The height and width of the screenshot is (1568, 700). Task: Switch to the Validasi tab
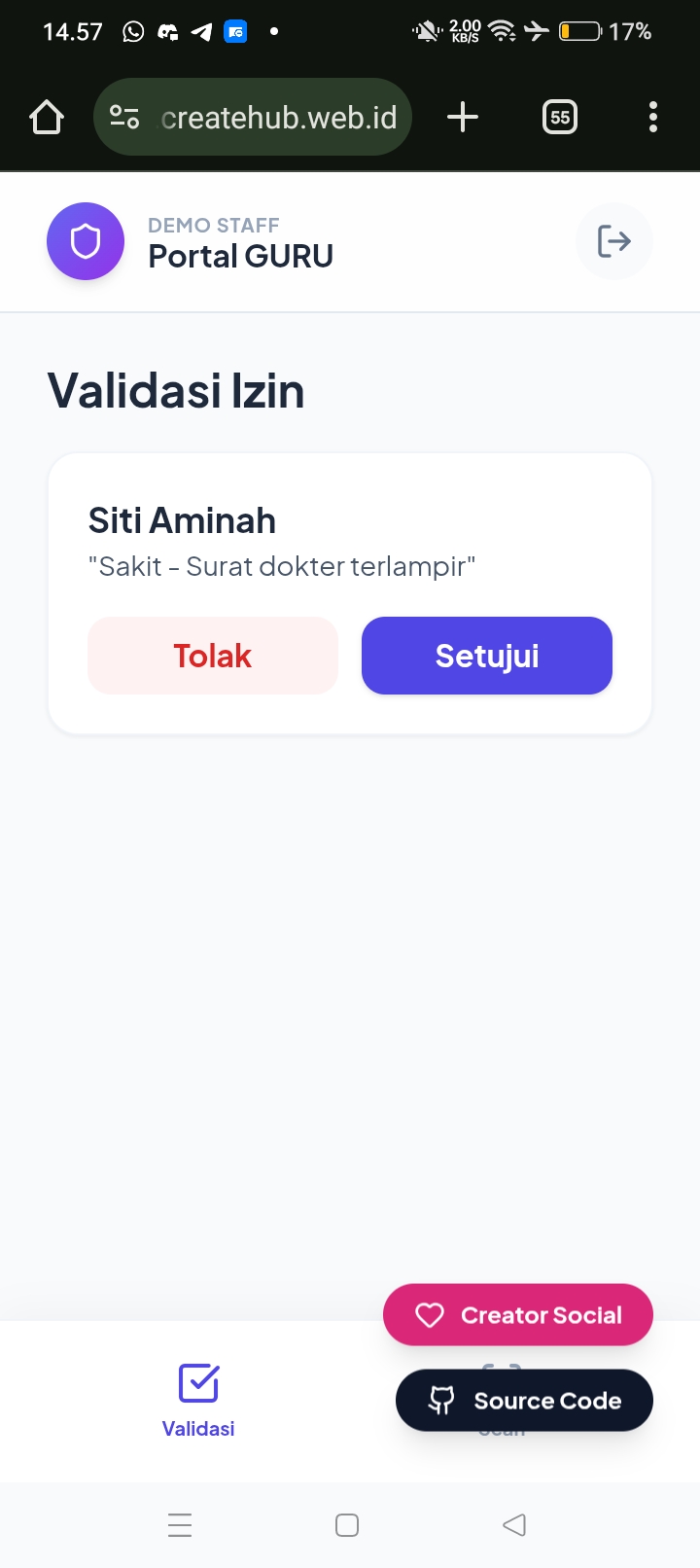pyautogui.click(x=198, y=1400)
